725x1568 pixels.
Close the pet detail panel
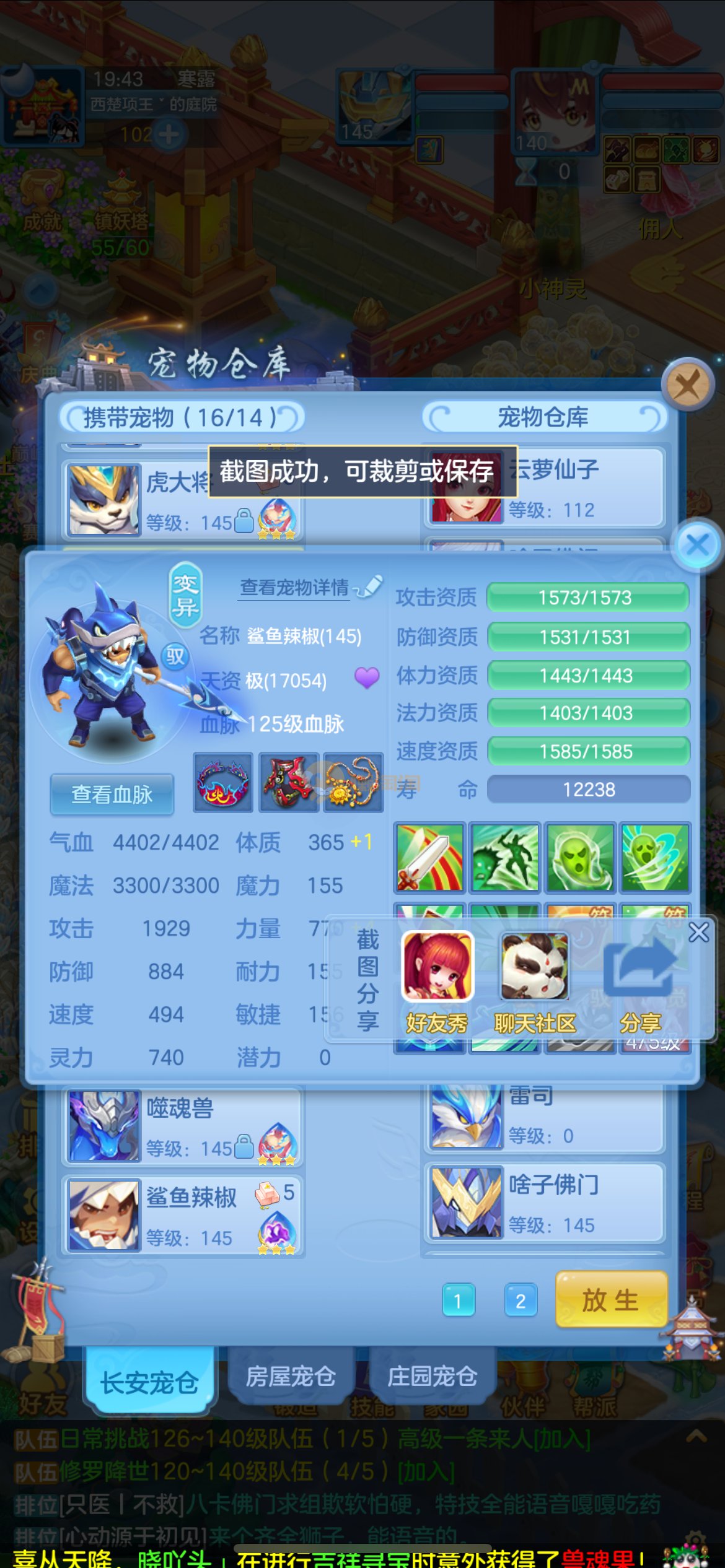698,546
